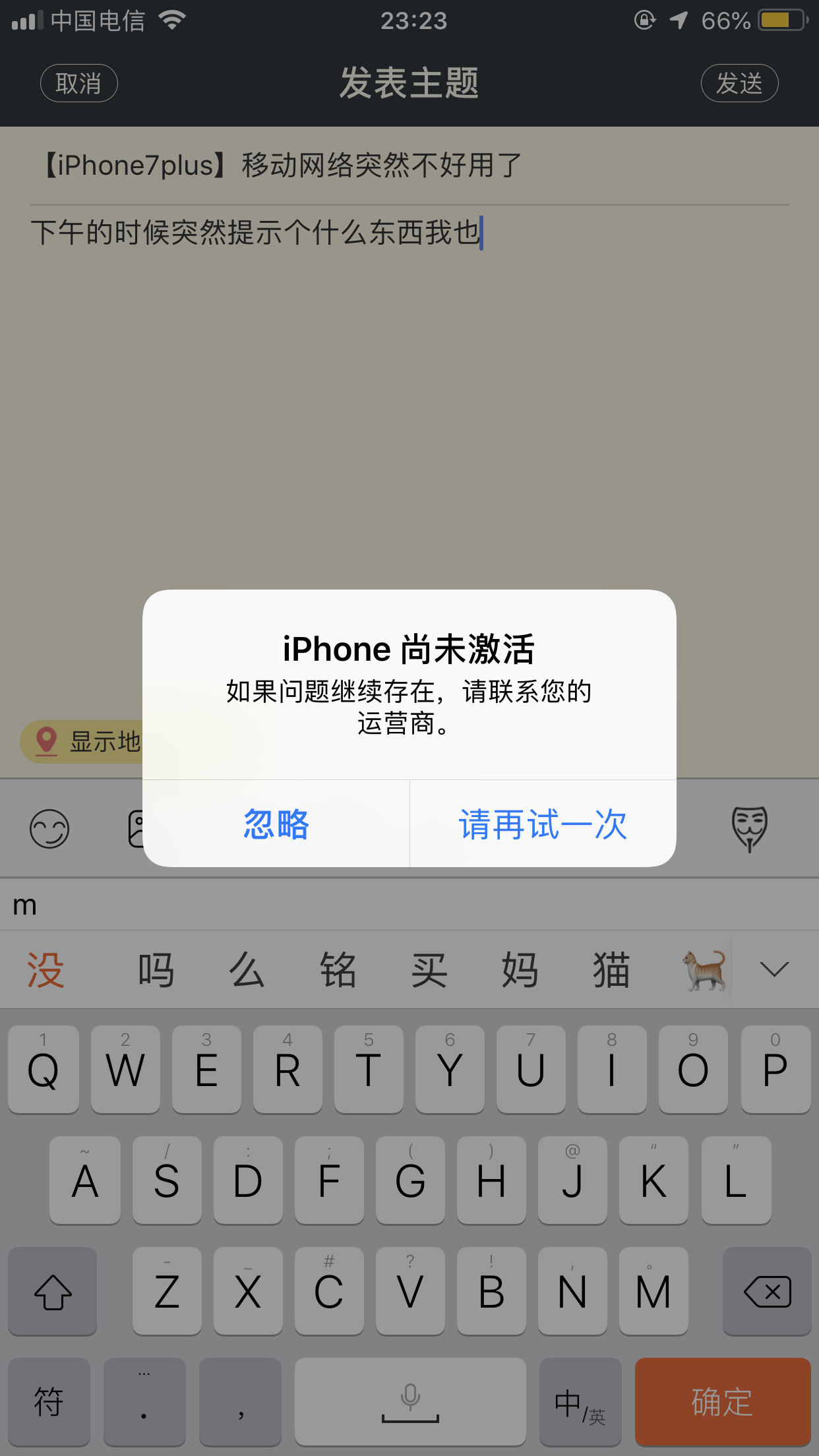Image resolution: width=819 pixels, height=1456 pixels.
Task: Open the emoji smiley picker
Action: [49, 828]
